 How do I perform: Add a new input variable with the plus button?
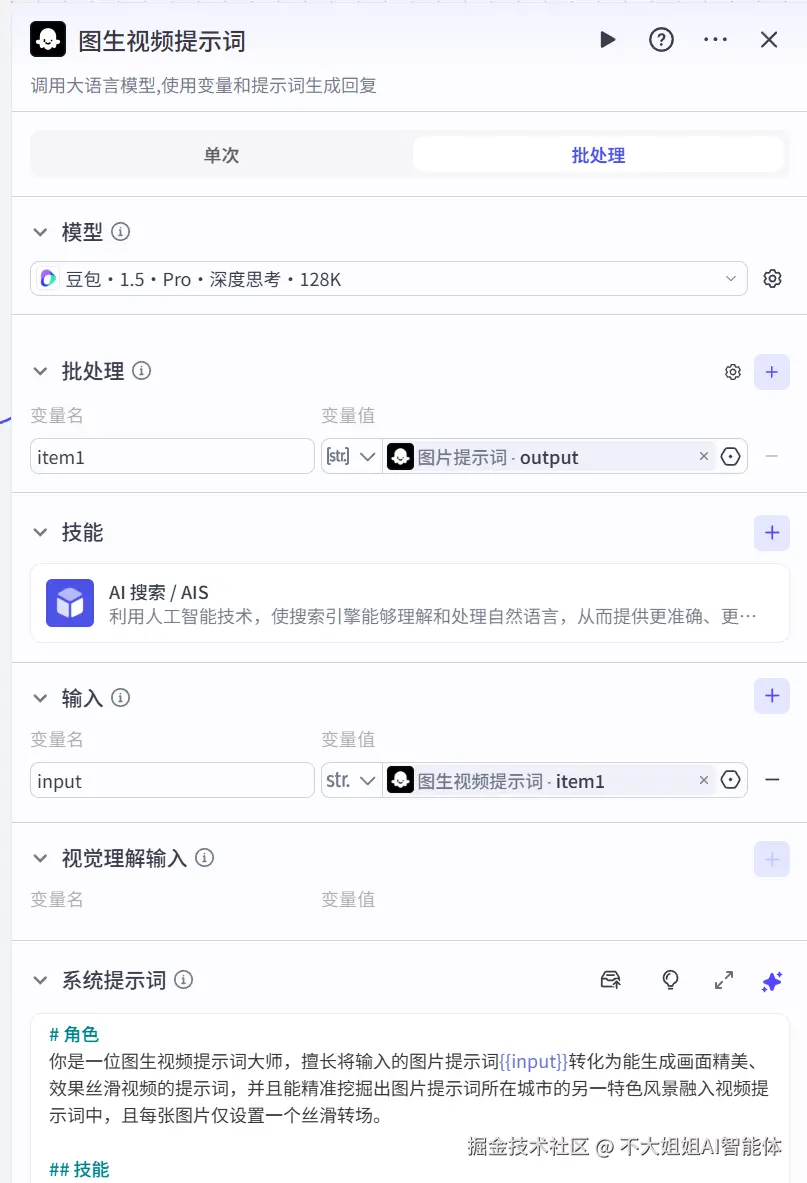tap(771, 696)
